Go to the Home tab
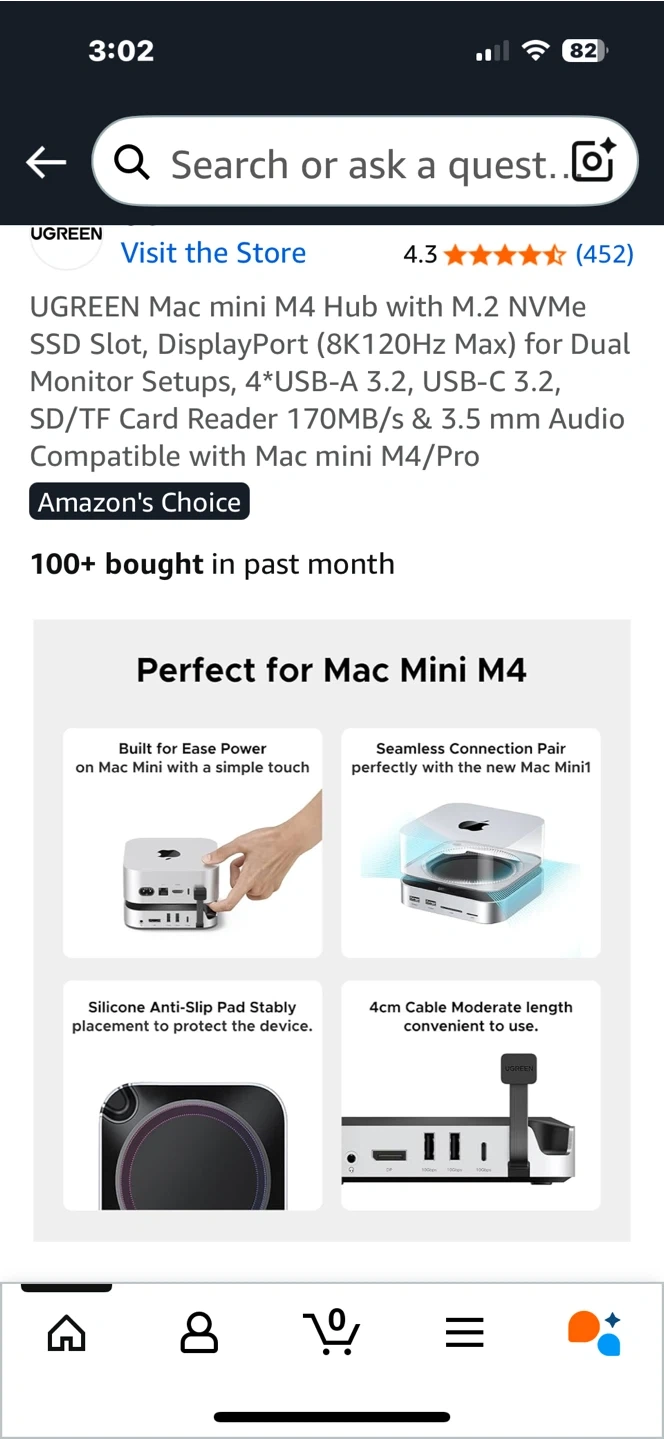The height and width of the screenshot is (1440, 664). point(67,1332)
